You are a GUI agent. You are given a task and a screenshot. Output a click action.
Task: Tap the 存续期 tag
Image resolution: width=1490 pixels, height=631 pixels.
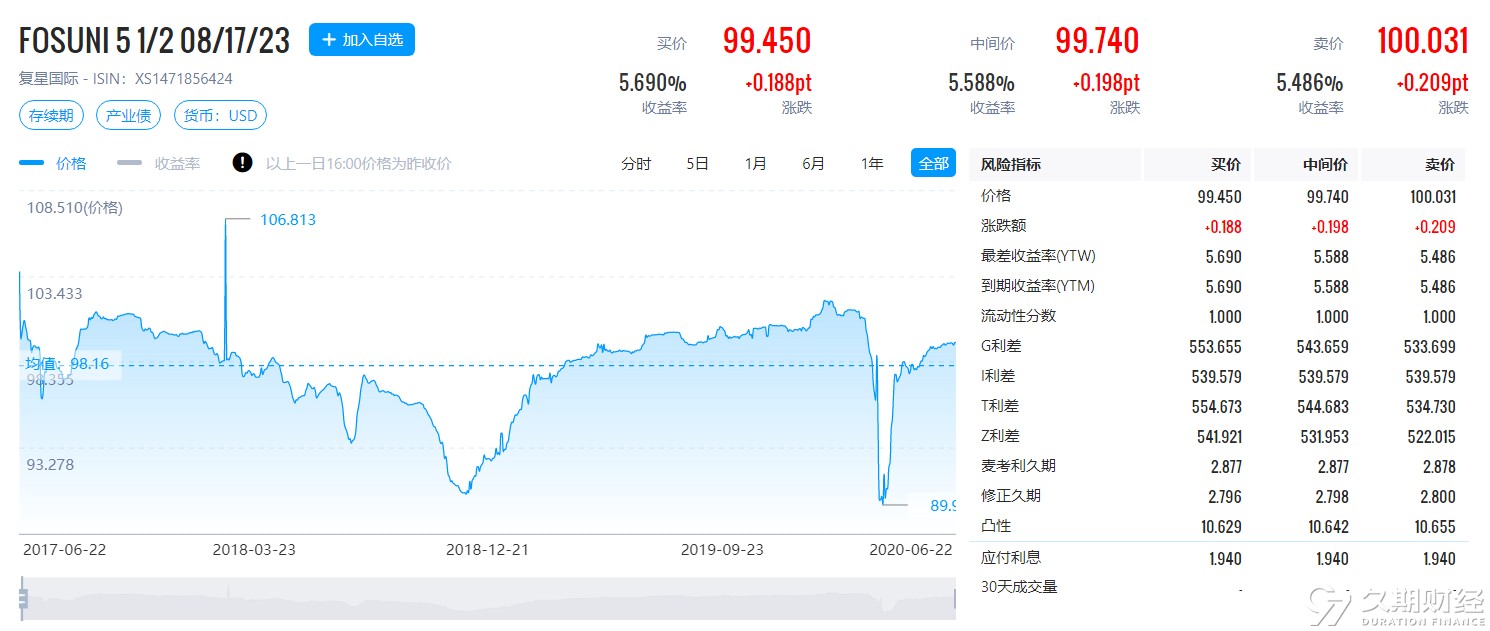(51, 115)
